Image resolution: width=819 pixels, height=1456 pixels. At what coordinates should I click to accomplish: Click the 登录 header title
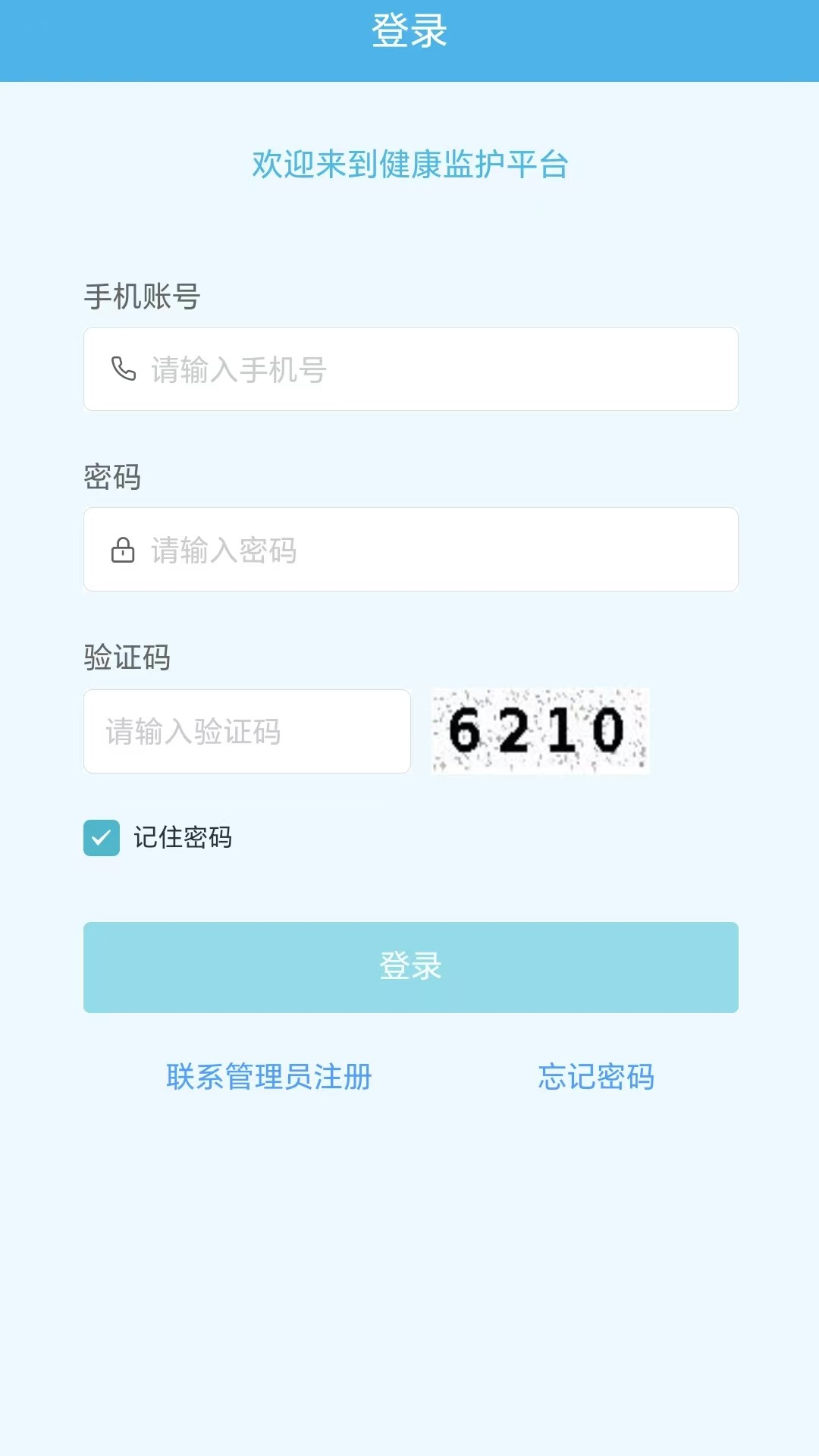click(x=409, y=31)
